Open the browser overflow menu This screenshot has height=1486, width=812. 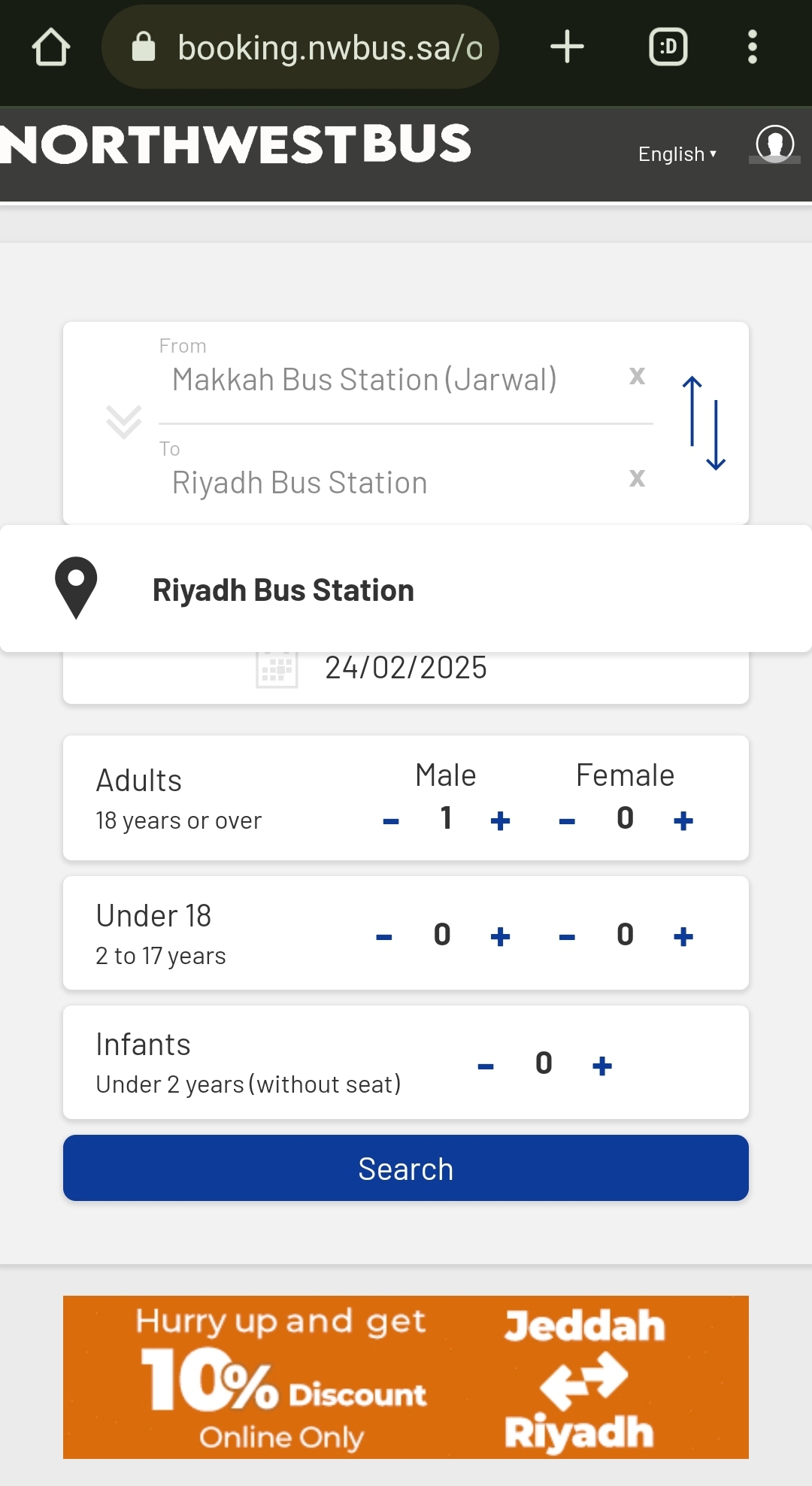pyautogui.click(x=752, y=47)
